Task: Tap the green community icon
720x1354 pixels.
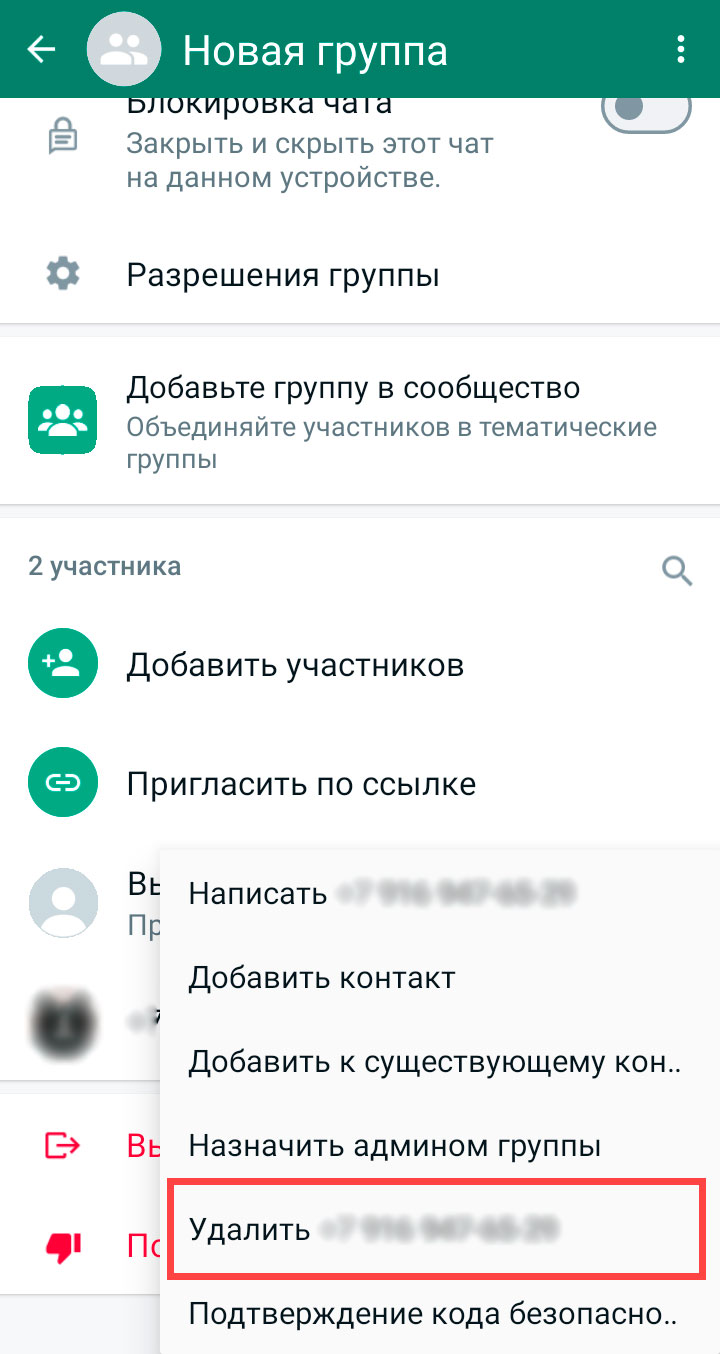Action: [62, 420]
